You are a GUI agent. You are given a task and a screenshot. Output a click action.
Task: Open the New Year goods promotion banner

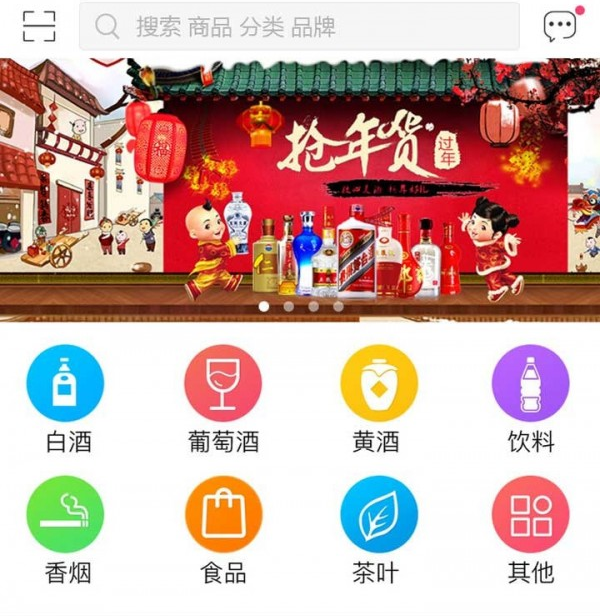tap(300, 188)
